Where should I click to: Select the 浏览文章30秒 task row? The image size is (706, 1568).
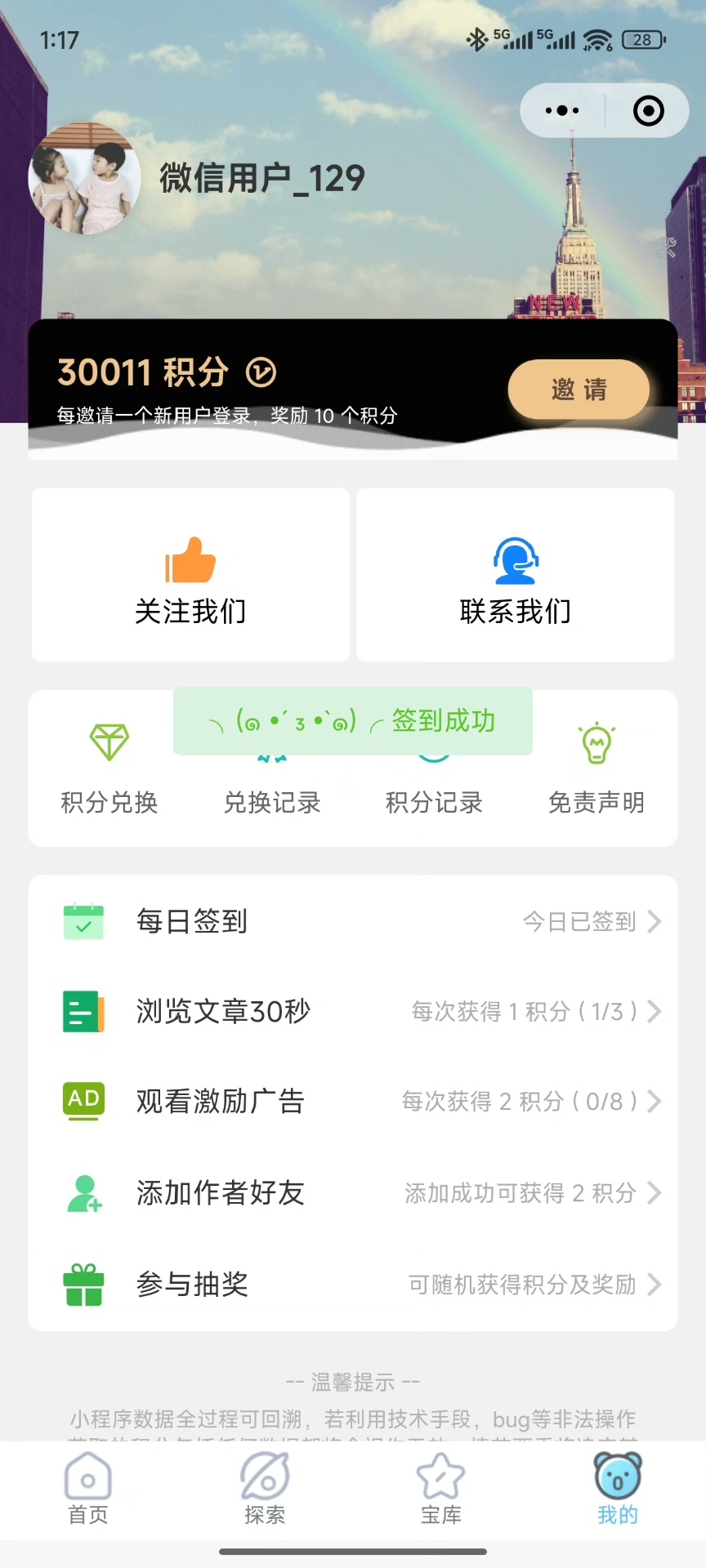(353, 1012)
